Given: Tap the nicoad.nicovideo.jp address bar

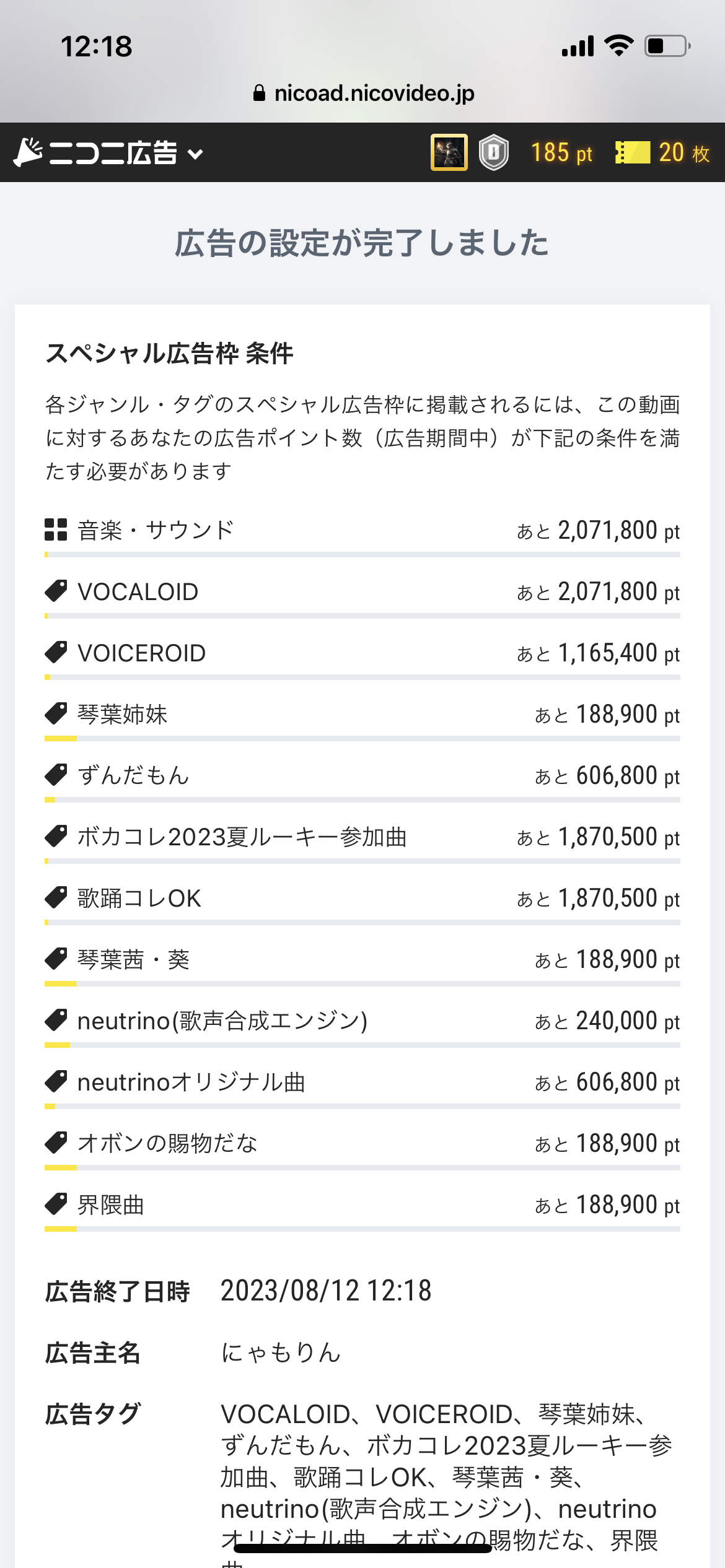Looking at the screenshot, I should (363, 93).
